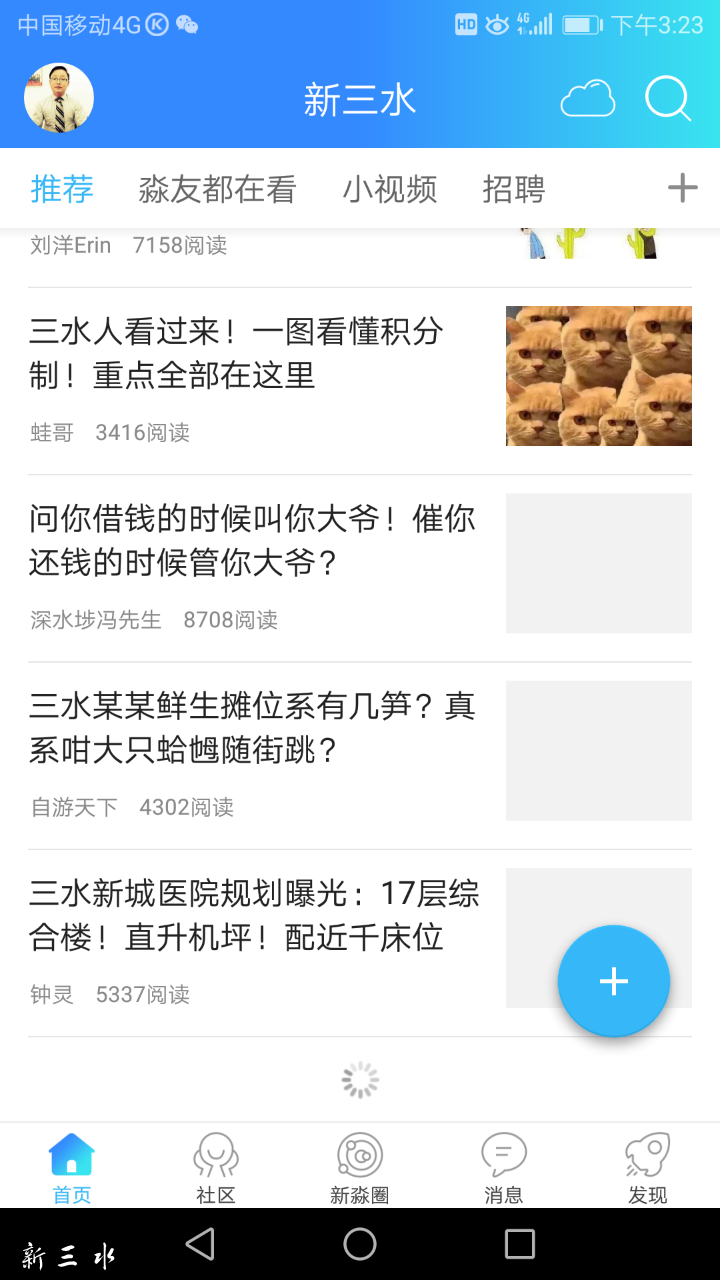The width and height of the screenshot is (720, 1280).
Task: Switch to the 推荐 tab
Action: pos(62,188)
